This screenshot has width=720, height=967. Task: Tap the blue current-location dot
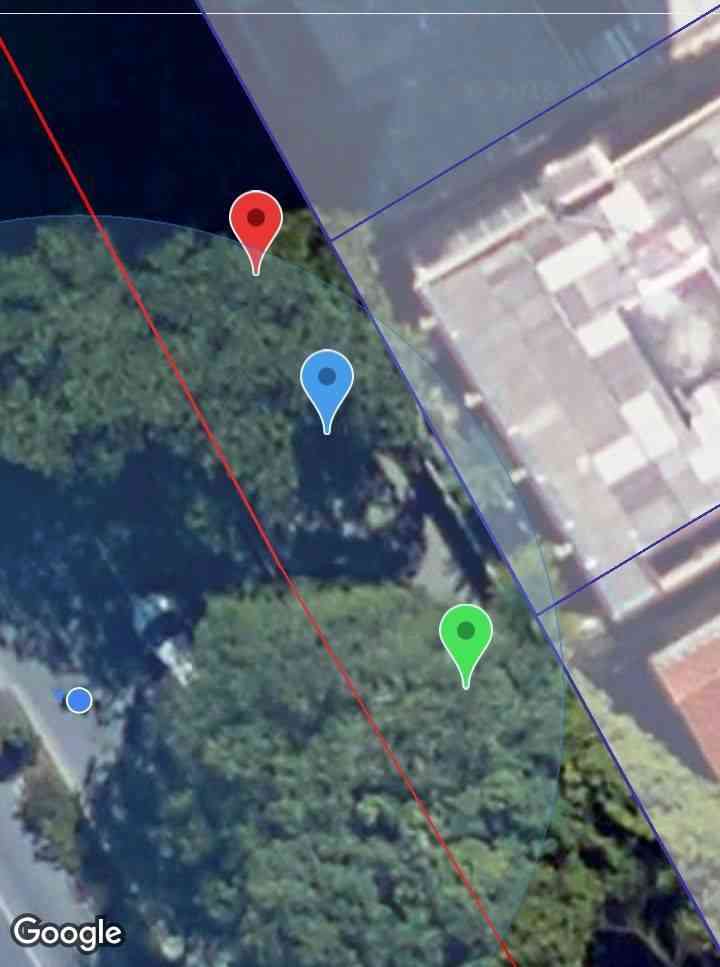coord(79,700)
